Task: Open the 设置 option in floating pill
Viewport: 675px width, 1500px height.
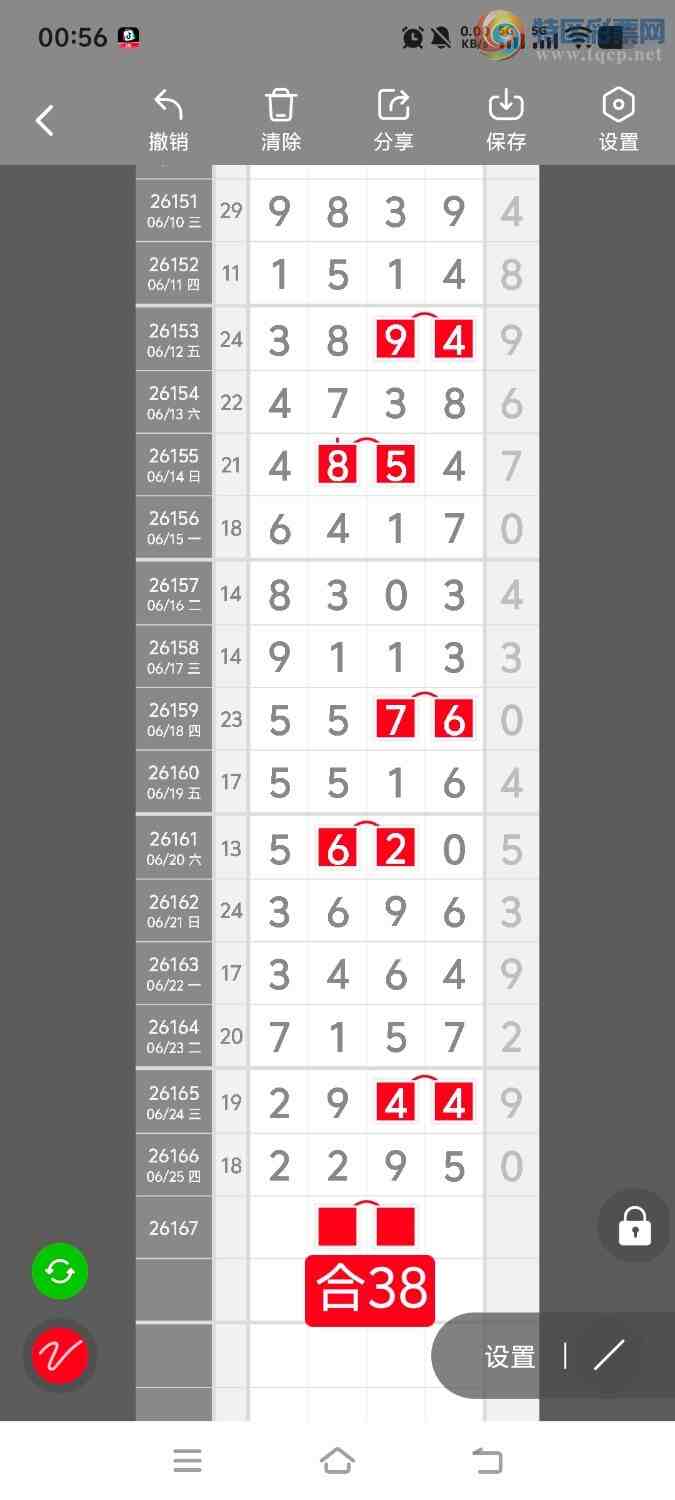Action: coord(510,1357)
